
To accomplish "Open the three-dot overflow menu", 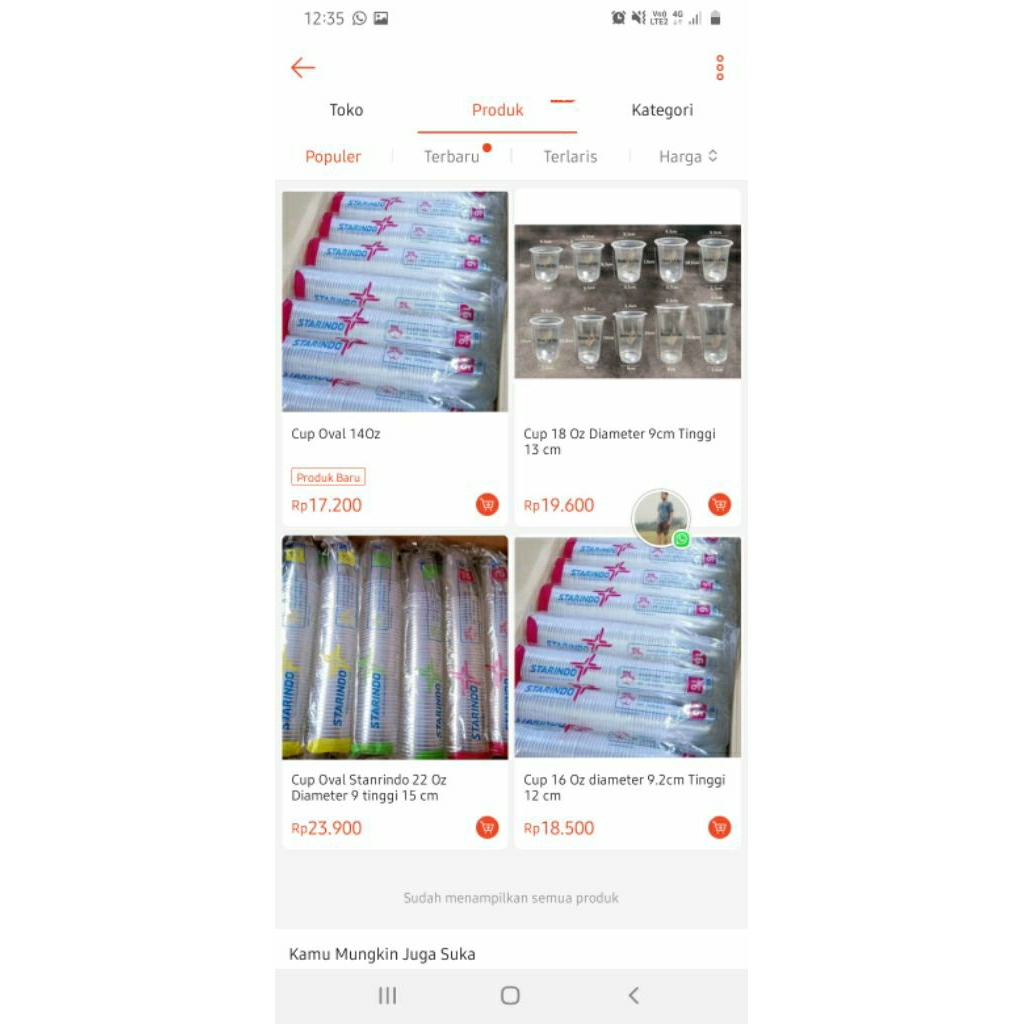I will point(719,68).
